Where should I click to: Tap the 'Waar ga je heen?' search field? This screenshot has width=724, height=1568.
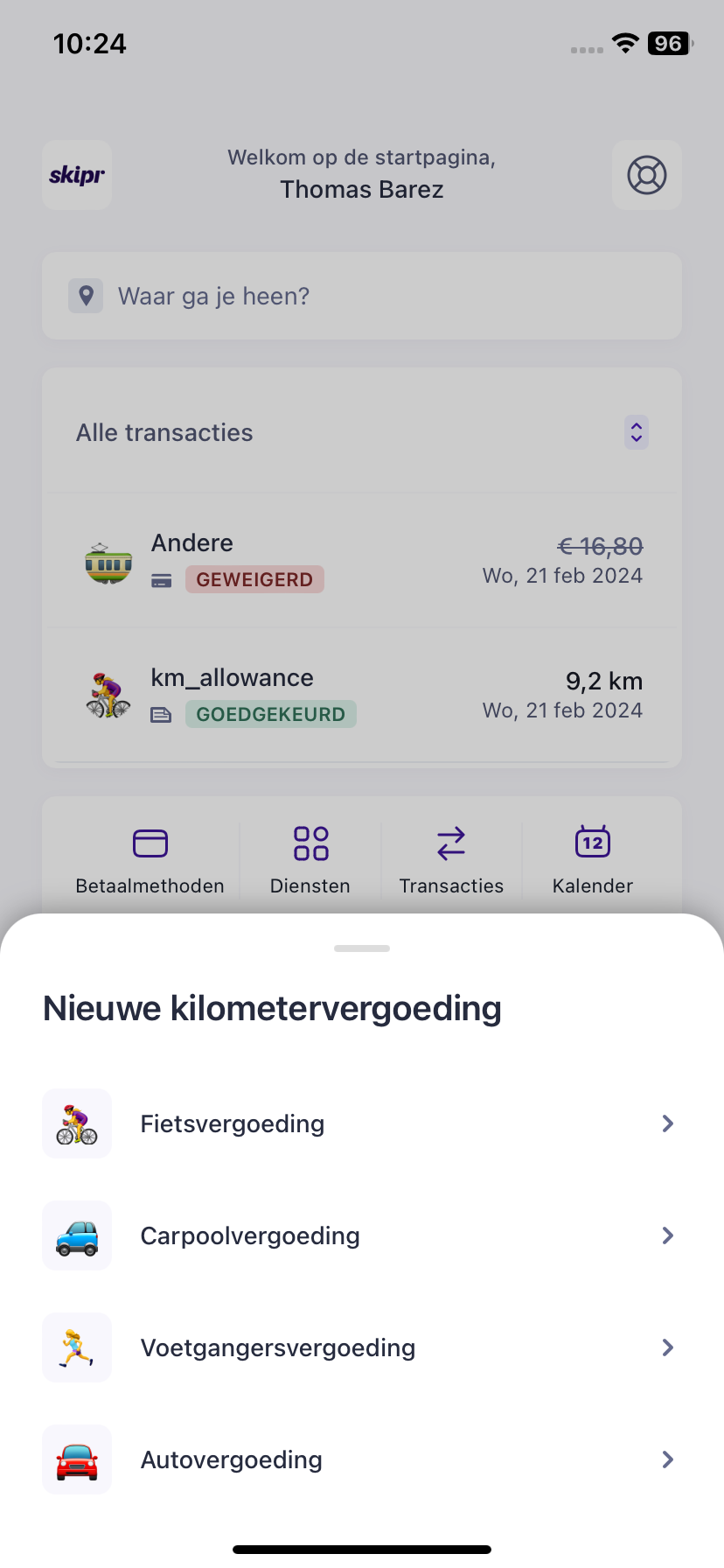coord(361,296)
